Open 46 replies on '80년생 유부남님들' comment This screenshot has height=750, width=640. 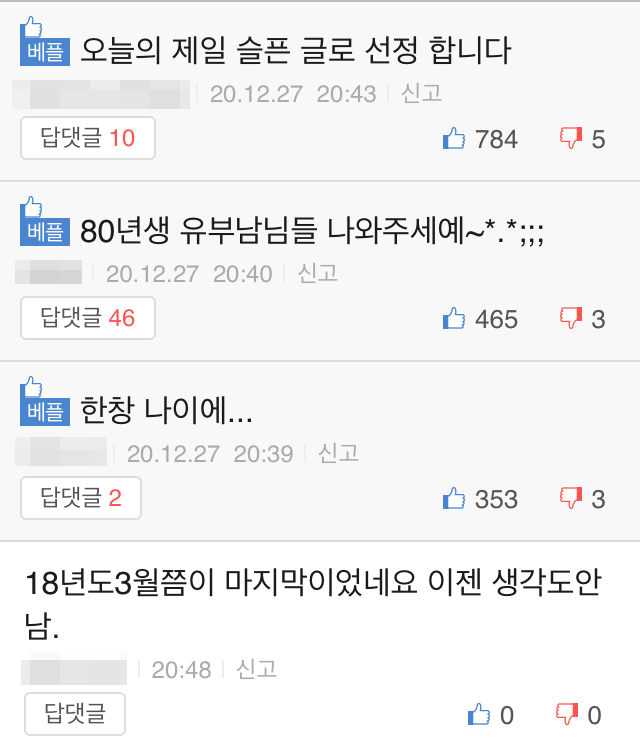click(88, 318)
